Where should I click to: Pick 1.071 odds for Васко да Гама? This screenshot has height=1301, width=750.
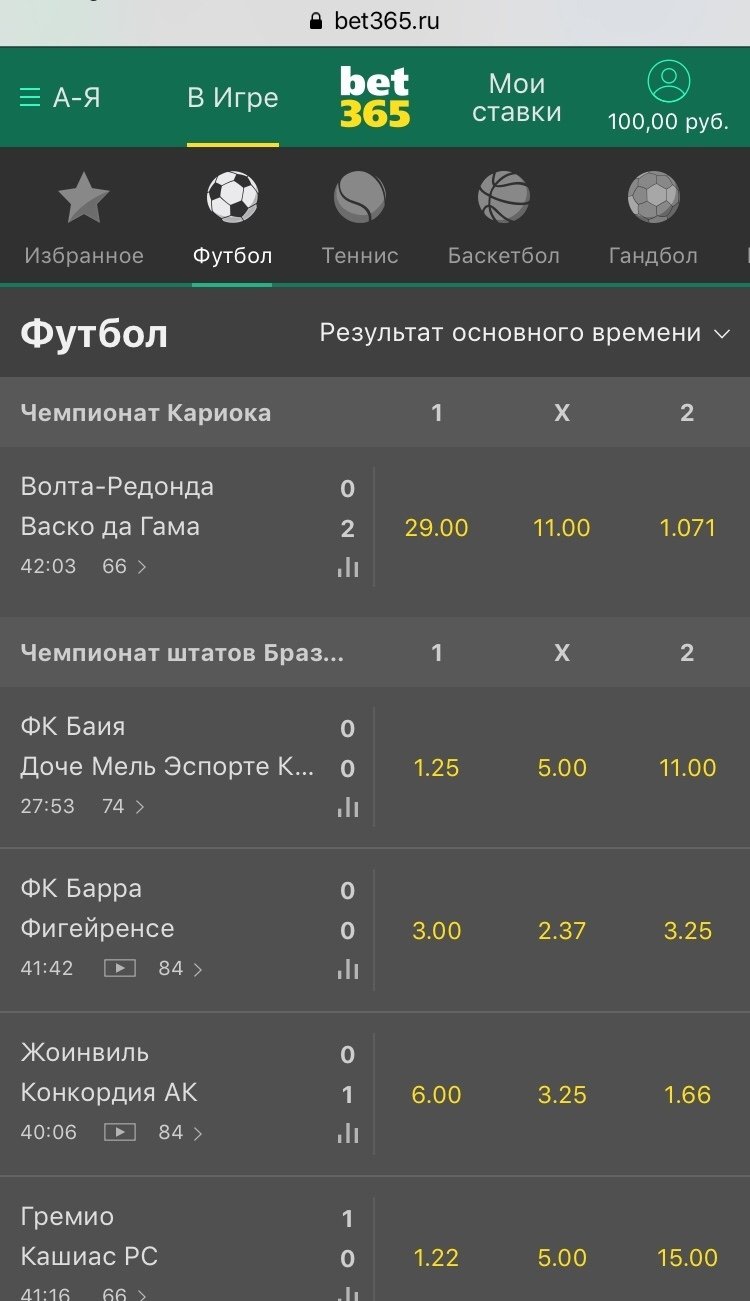687,528
